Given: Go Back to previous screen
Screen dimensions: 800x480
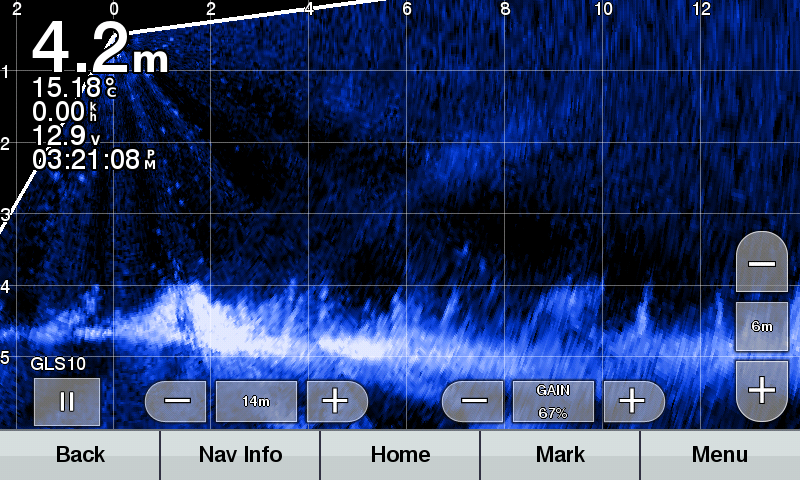Looking at the screenshot, I should 80,455.
